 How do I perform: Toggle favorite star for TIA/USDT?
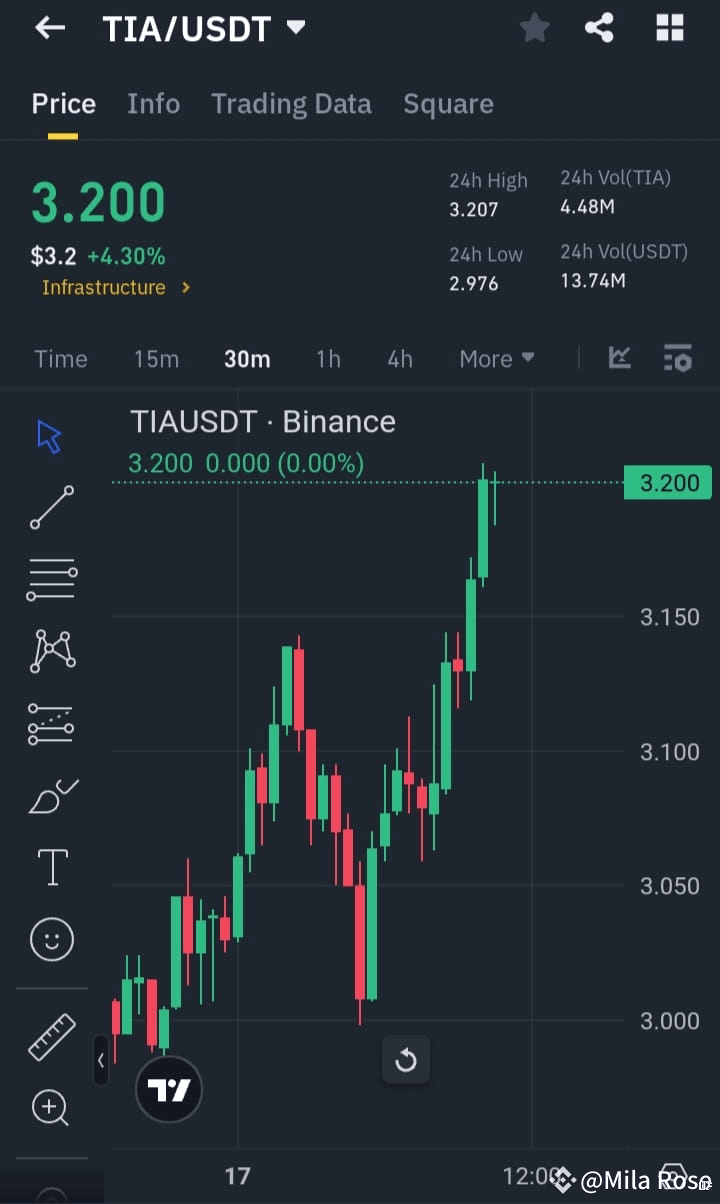point(533,27)
